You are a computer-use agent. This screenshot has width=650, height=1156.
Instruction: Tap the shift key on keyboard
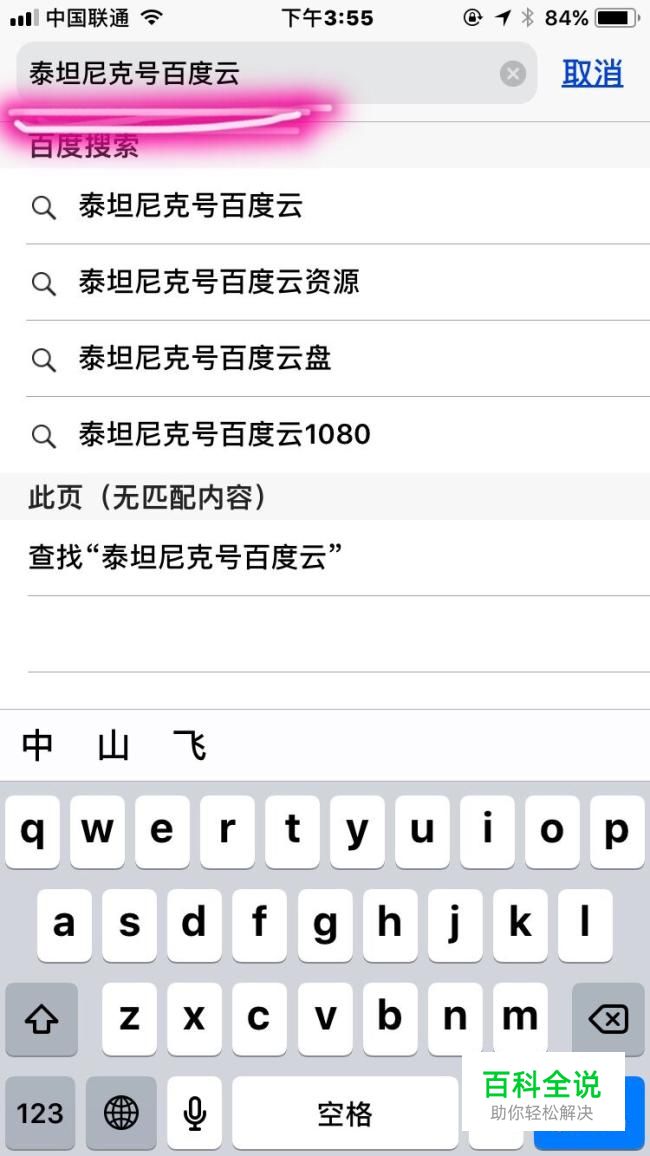41,1019
